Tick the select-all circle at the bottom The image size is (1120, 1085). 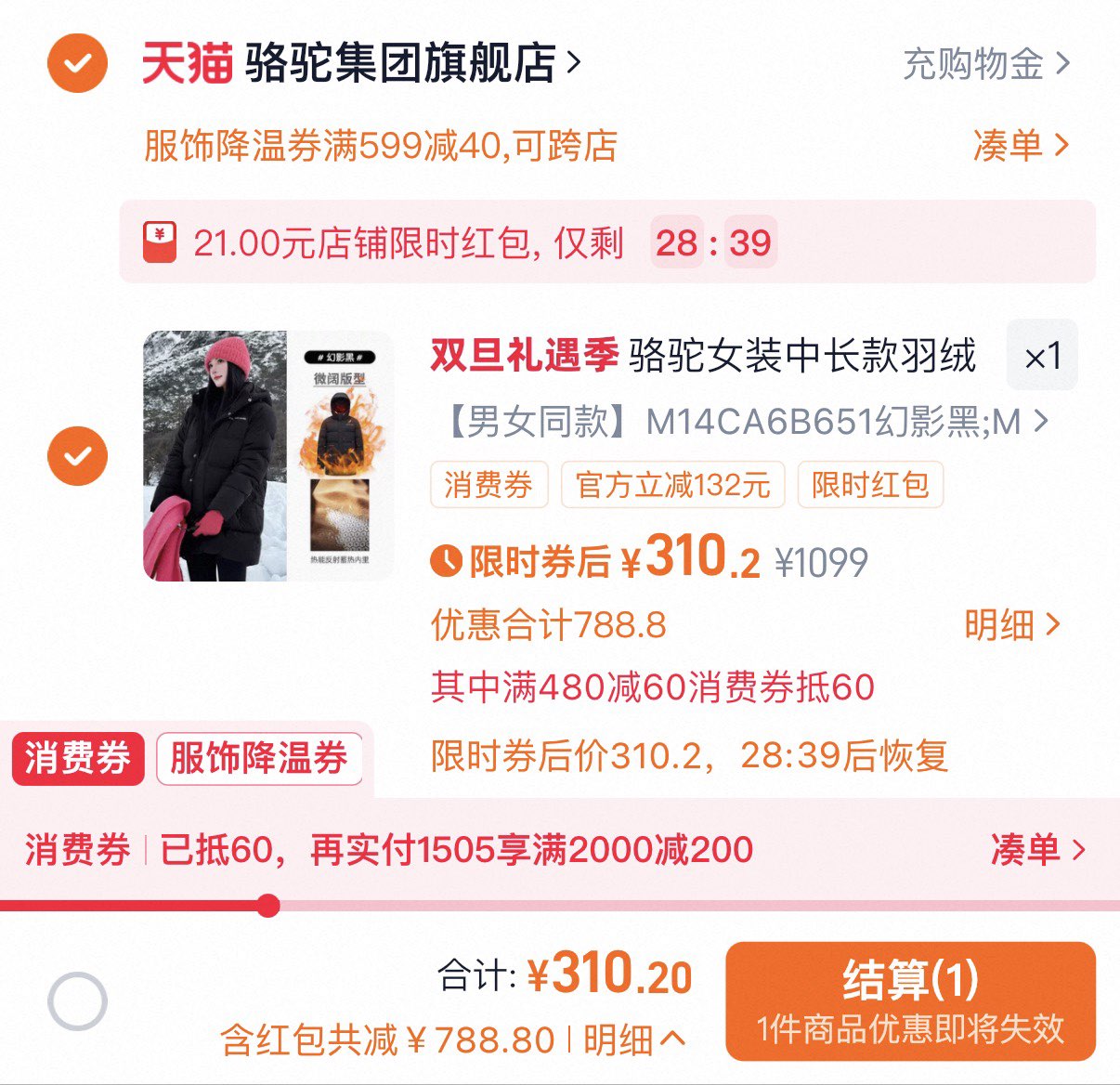pos(77,1000)
